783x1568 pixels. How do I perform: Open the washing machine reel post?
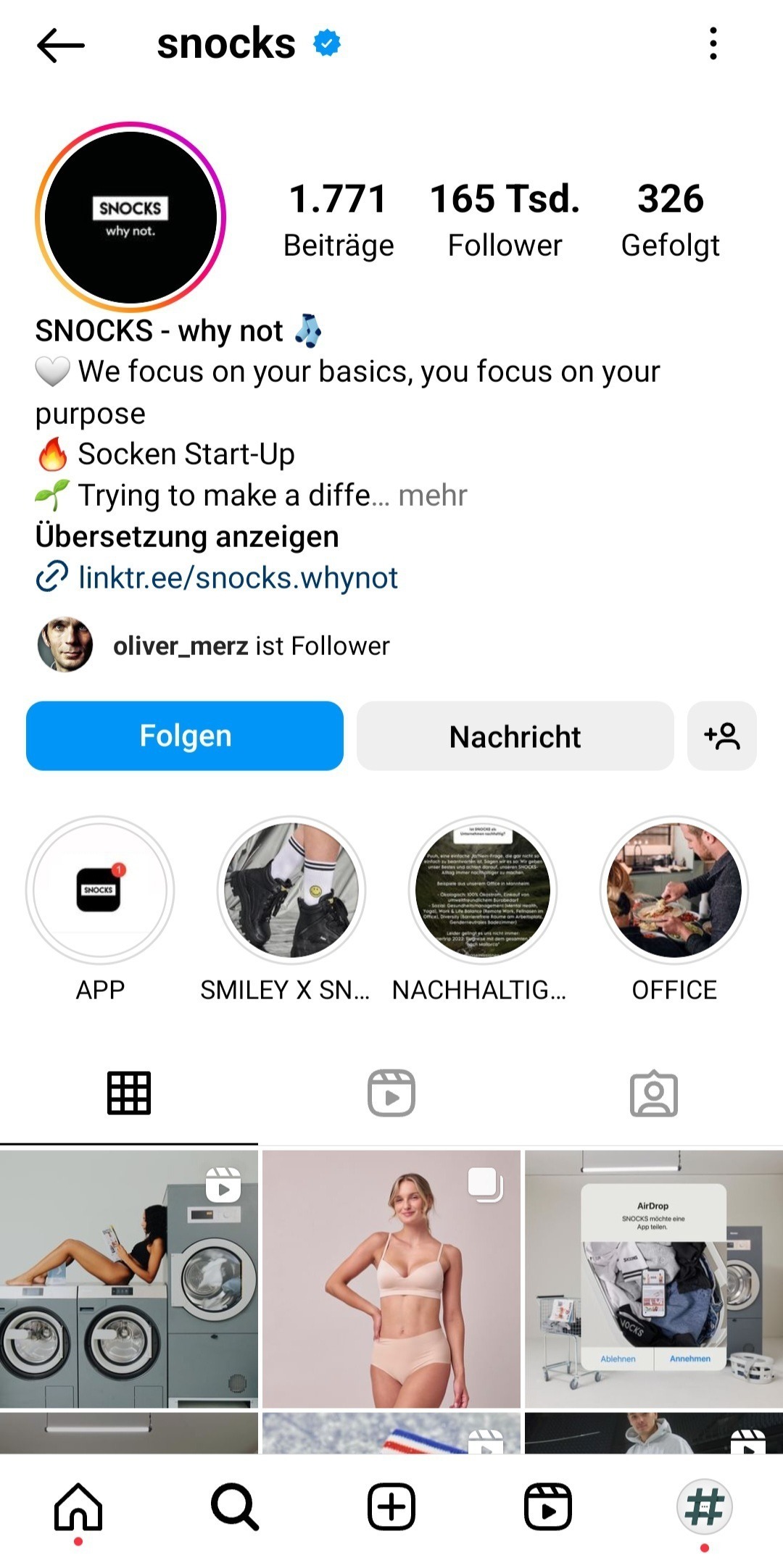pyautogui.click(x=129, y=1279)
